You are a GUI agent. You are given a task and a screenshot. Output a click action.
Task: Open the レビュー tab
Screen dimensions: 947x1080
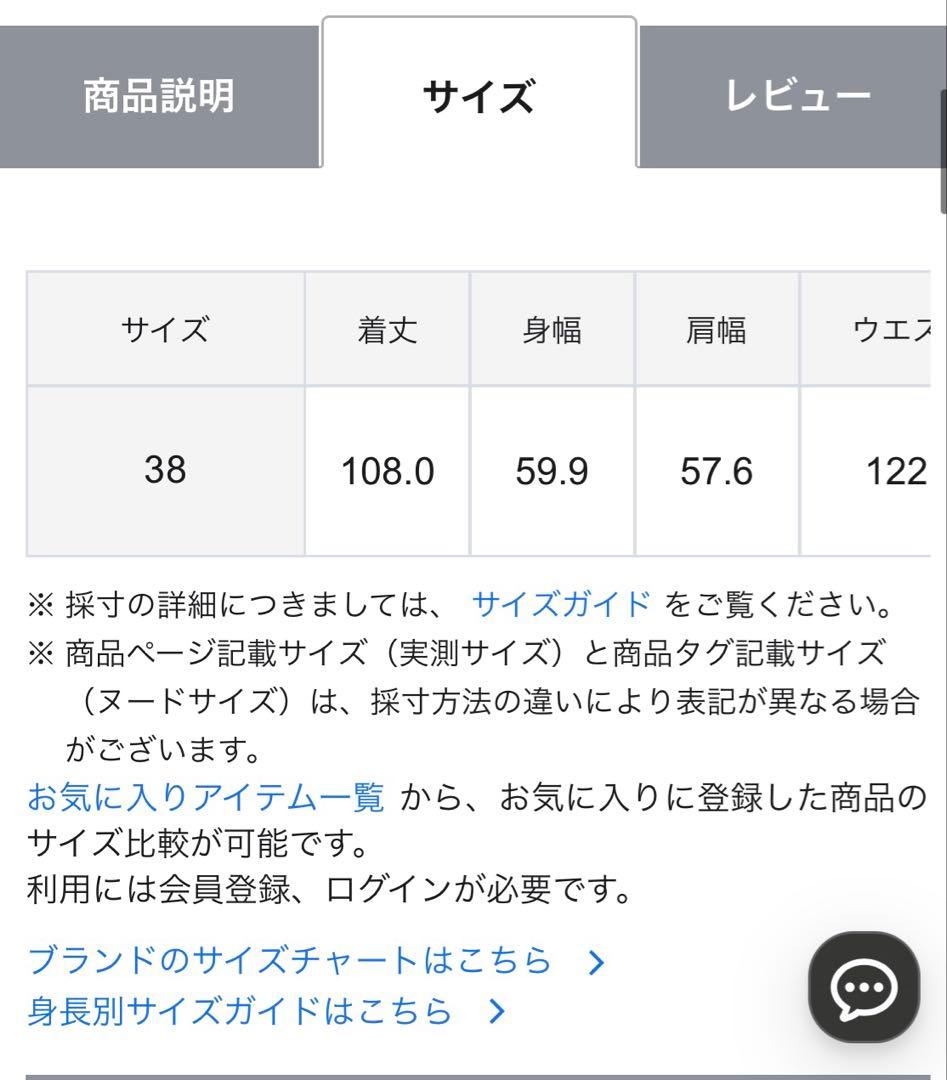[797, 97]
